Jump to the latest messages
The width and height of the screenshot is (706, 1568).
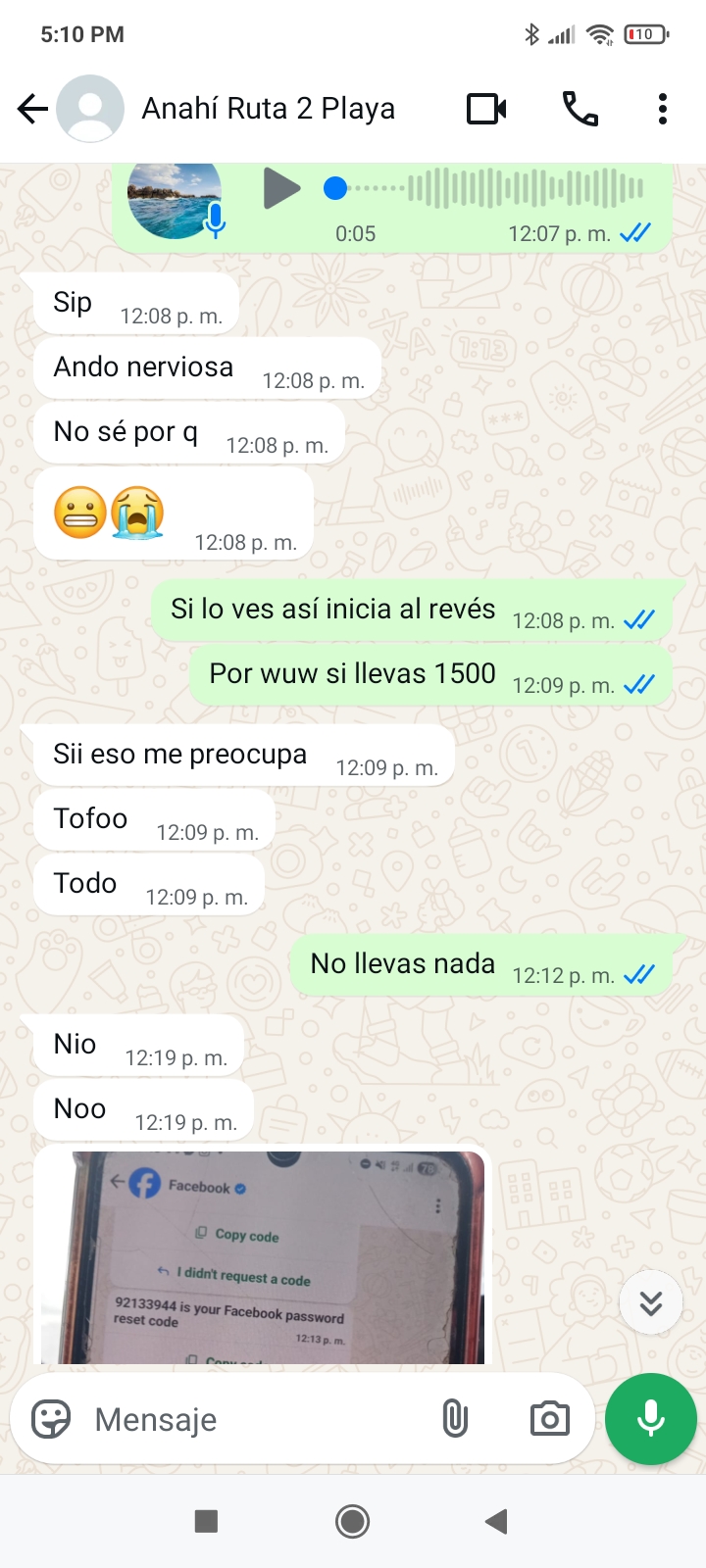click(650, 1302)
